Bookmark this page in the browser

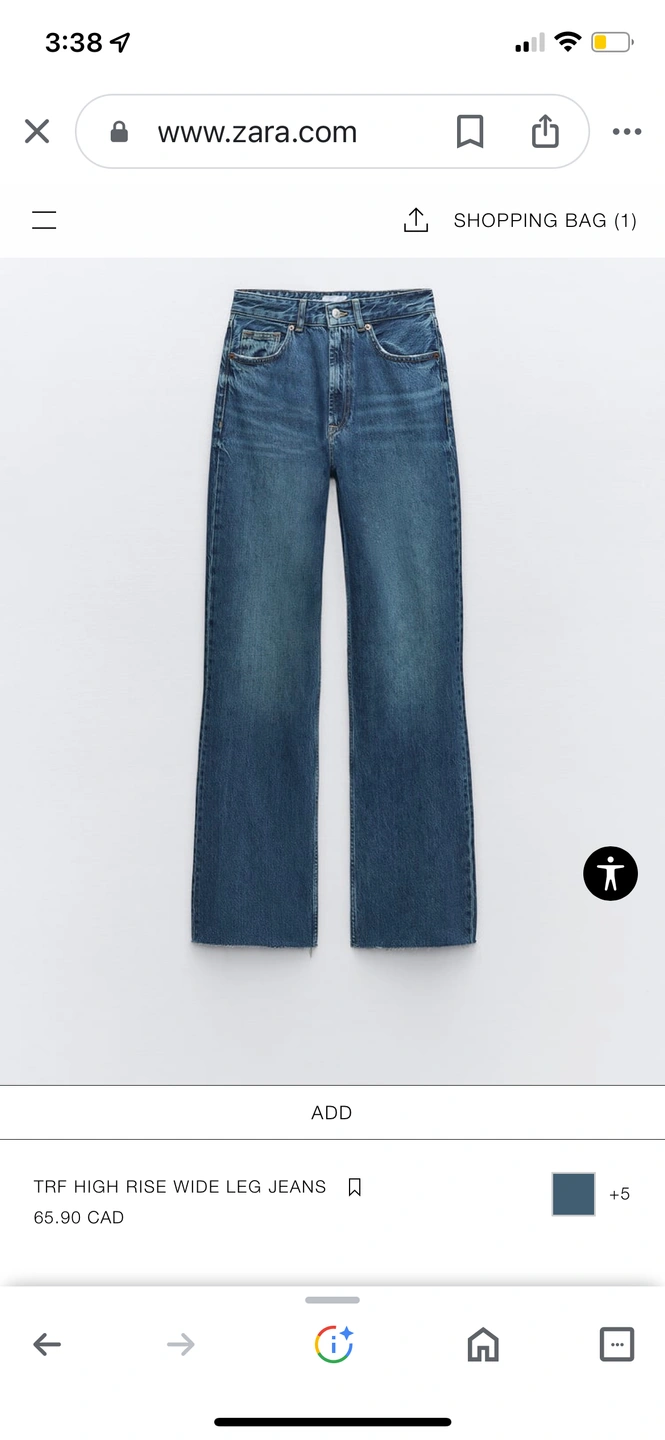pos(470,131)
